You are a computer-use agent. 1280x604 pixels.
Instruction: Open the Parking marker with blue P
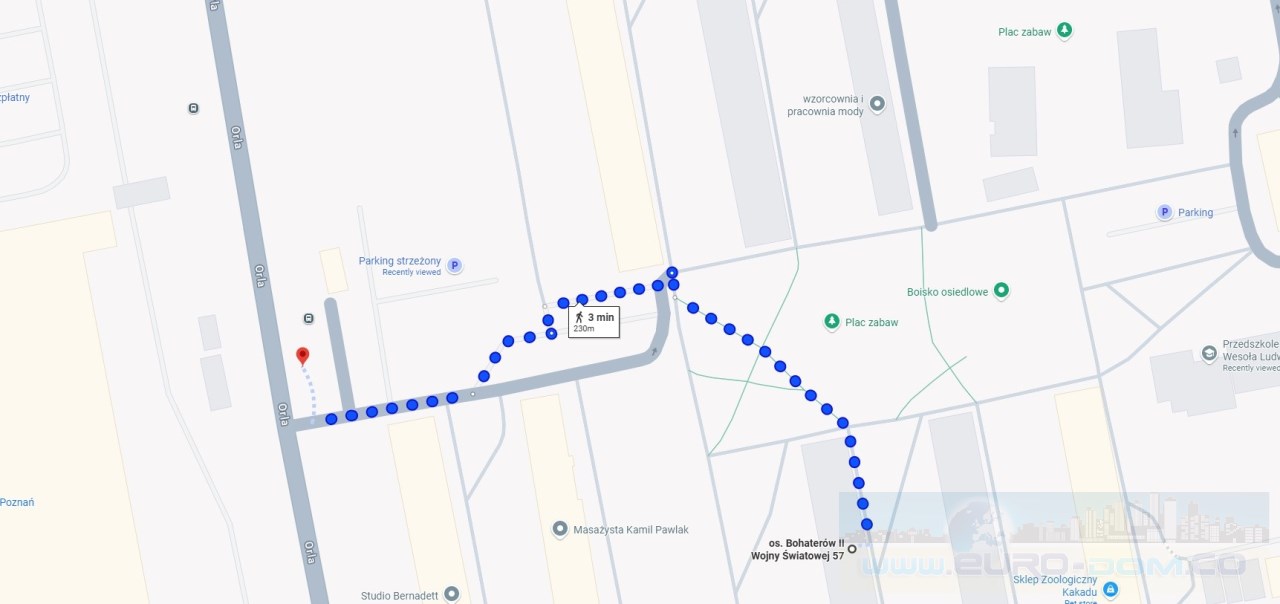point(1164,212)
